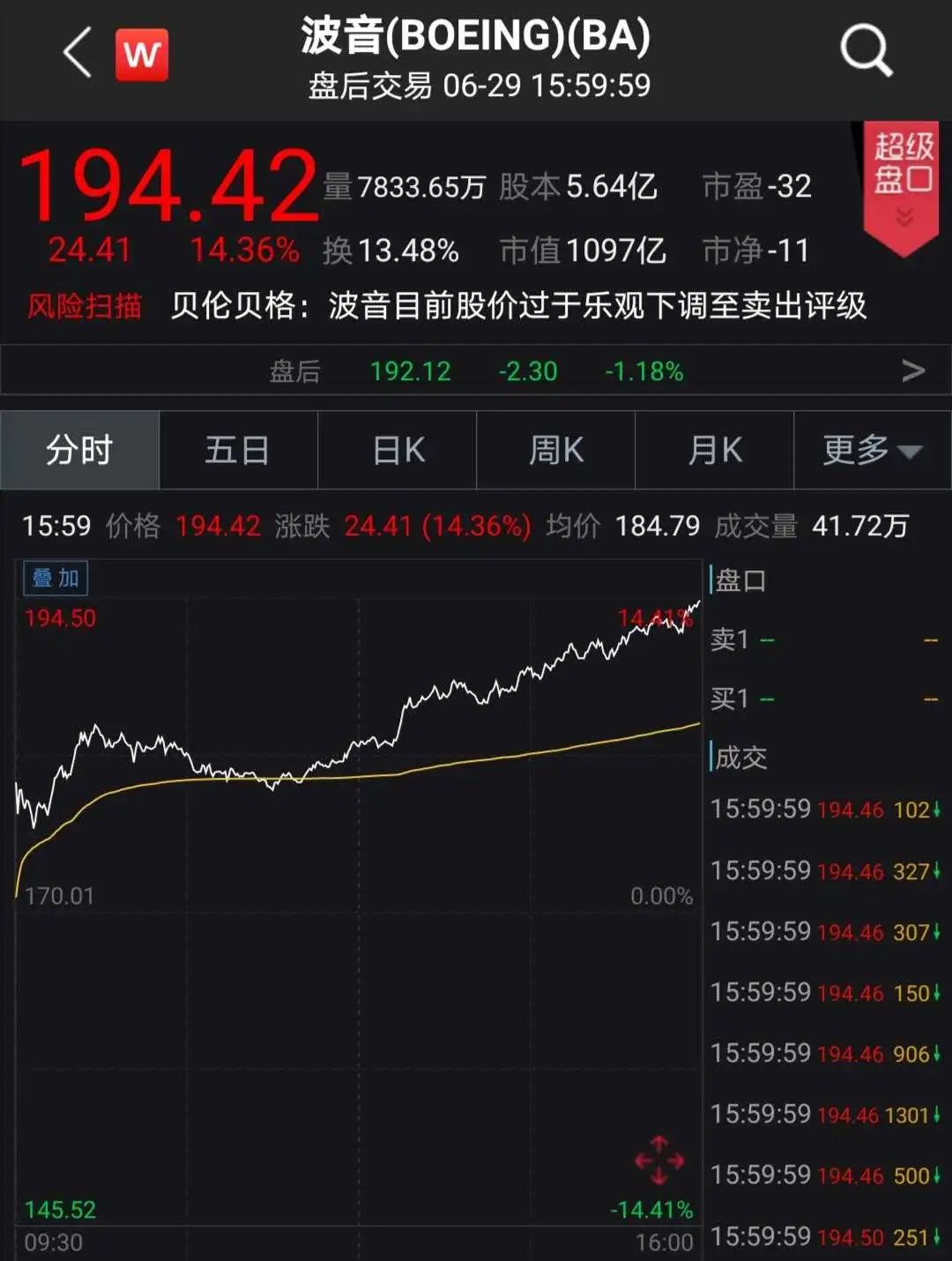
Task: View the 月K monthly chart
Action: (714, 451)
